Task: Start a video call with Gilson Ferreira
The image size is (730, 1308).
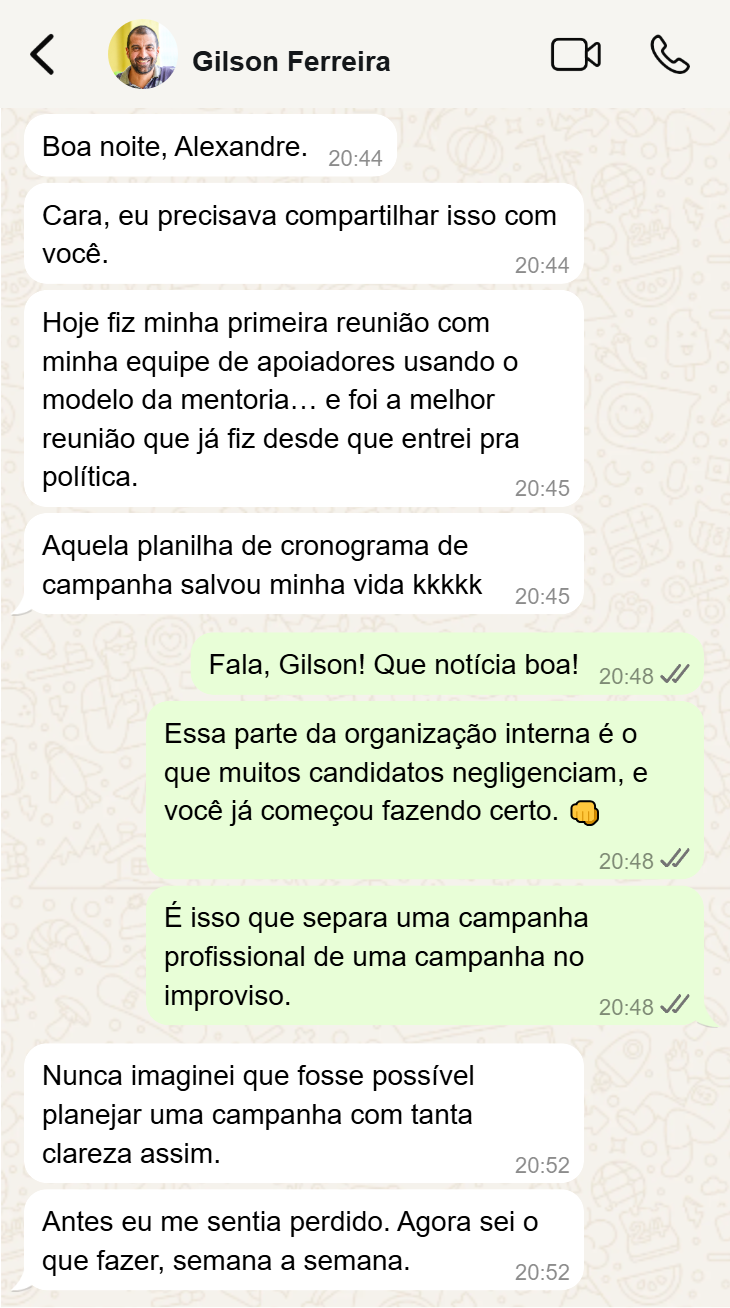Action: tap(575, 55)
